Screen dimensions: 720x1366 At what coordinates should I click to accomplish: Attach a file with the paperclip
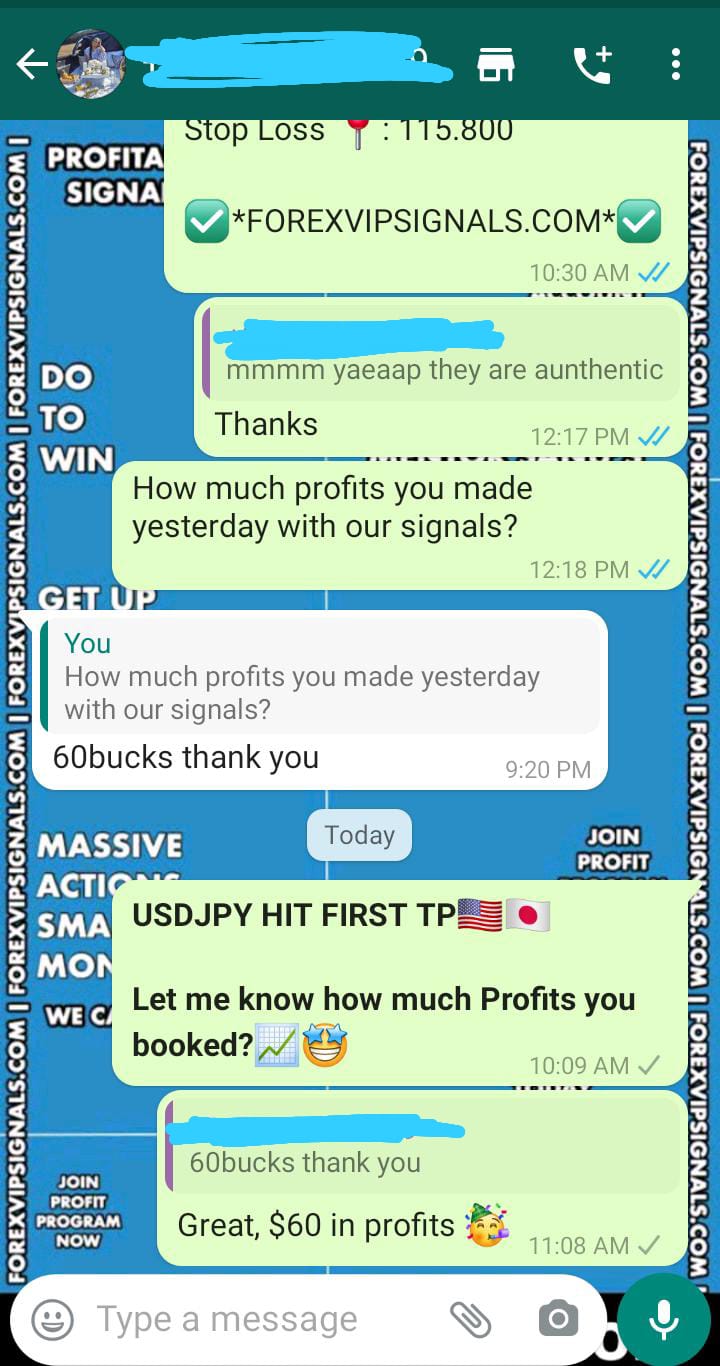470,1320
